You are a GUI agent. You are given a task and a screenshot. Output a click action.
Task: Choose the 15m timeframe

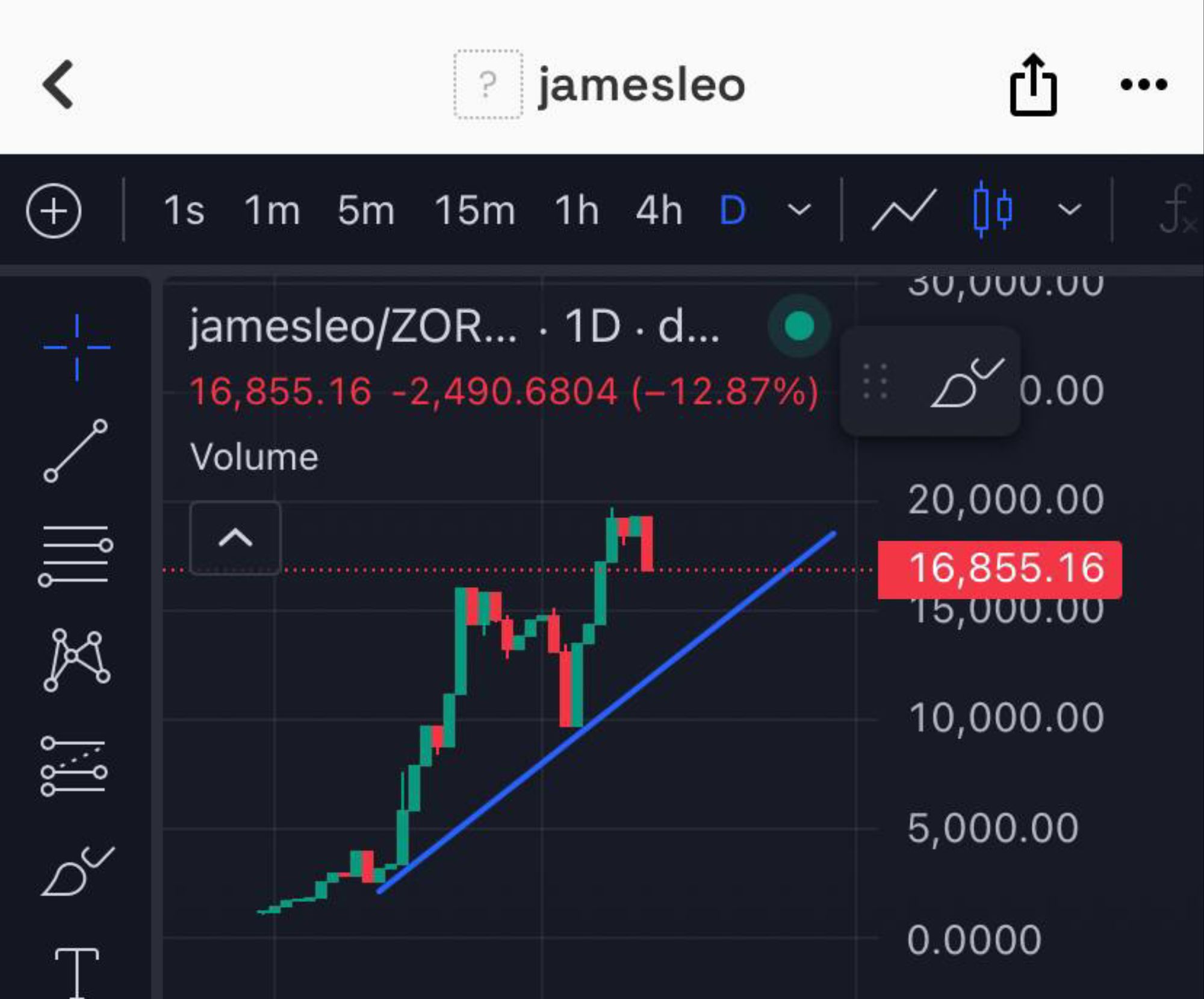(x=474, y=211)
